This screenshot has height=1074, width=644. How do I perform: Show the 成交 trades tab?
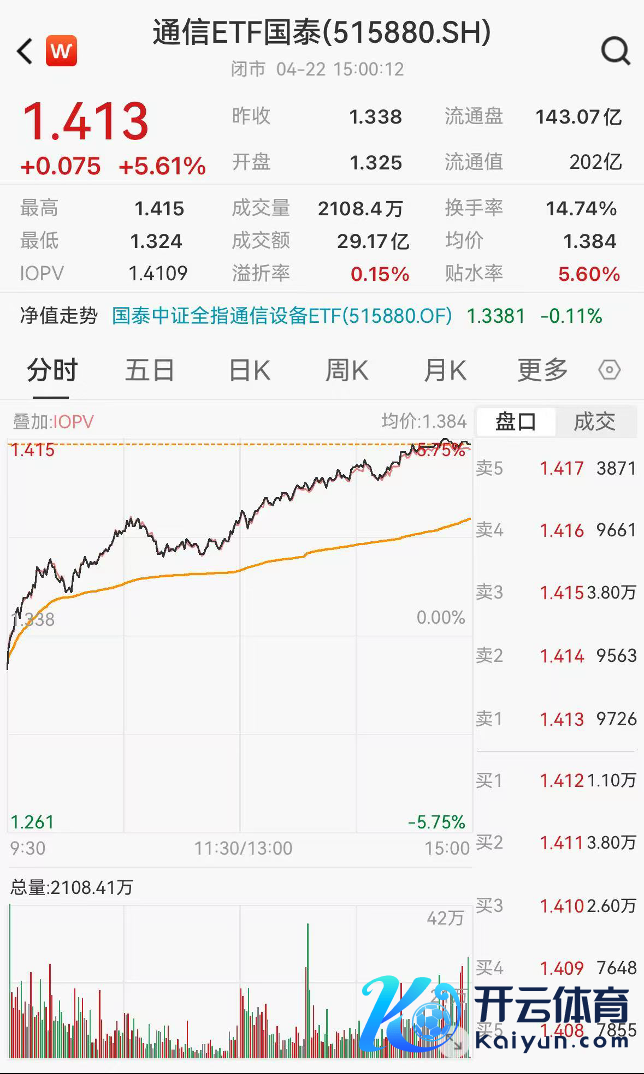coord(594,422)
